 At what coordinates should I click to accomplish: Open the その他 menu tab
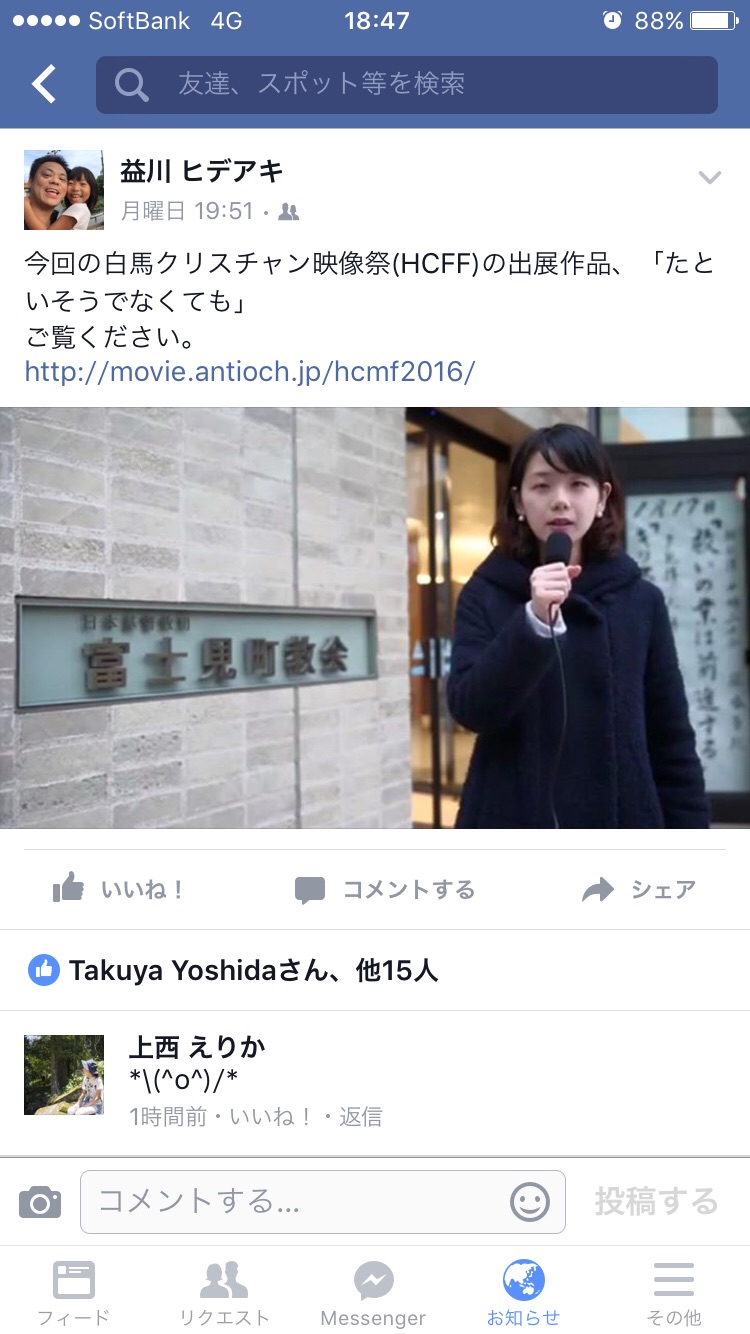click(674, 1293)
